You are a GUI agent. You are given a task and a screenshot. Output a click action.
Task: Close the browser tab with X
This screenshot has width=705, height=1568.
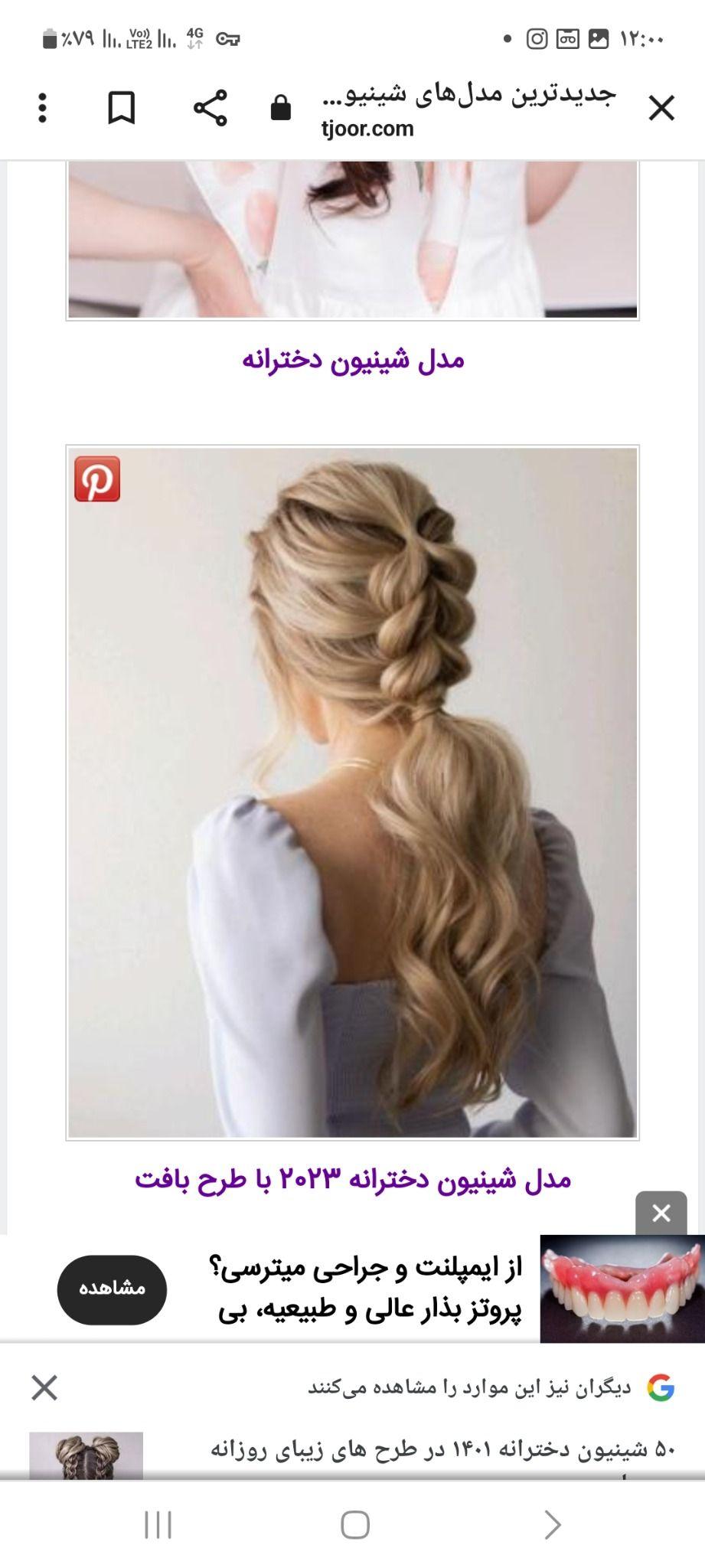(661, 108)
